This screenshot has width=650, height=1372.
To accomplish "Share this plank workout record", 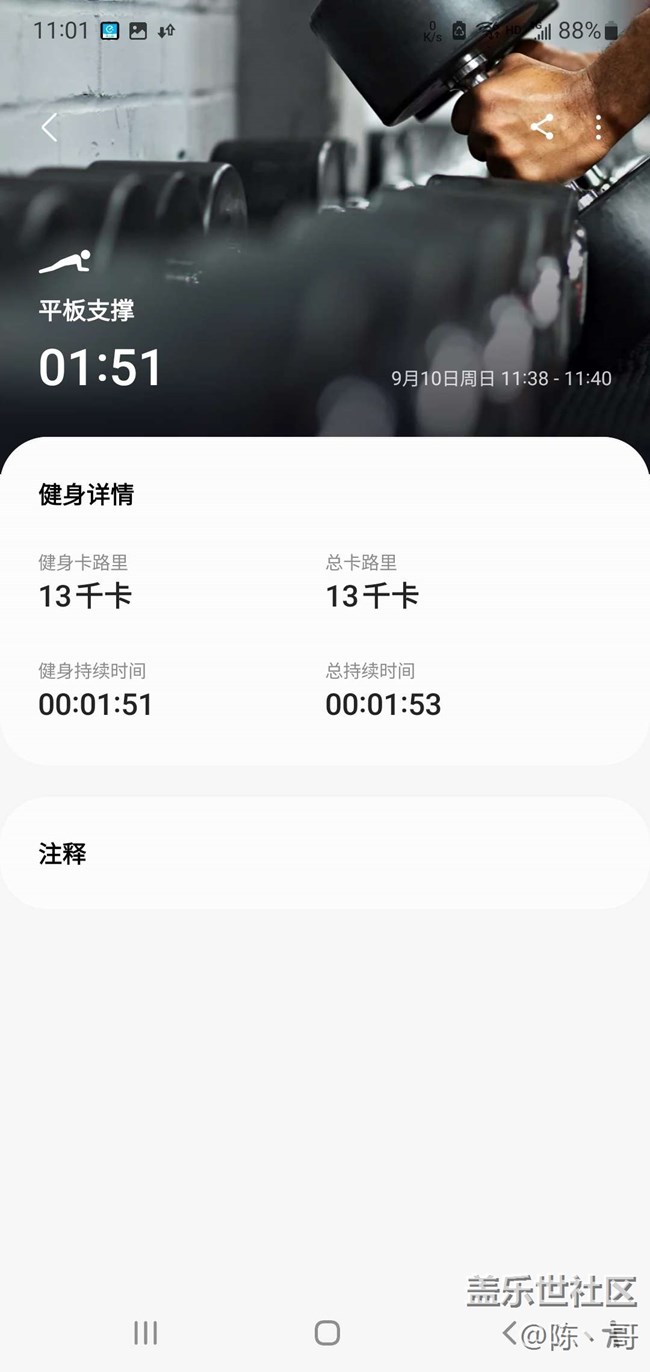I will click(542, 127).
